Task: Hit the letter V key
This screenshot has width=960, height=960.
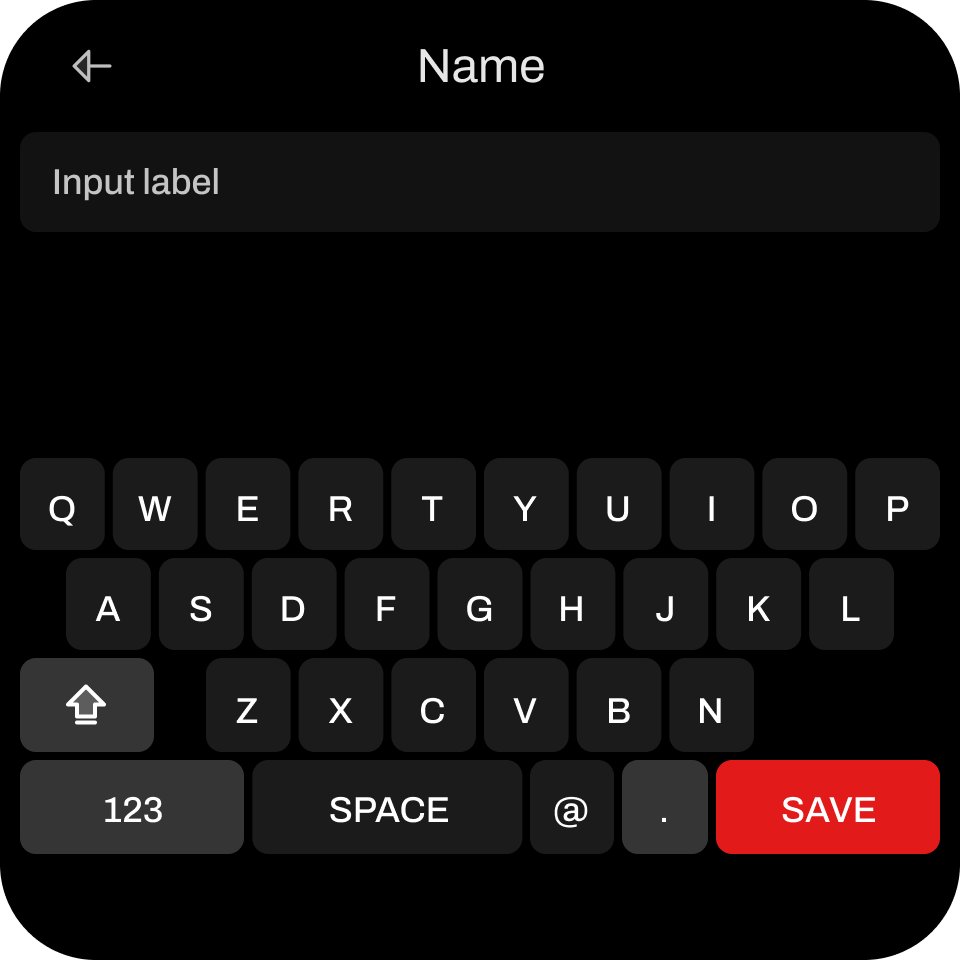Action: [x=526, y=706]
